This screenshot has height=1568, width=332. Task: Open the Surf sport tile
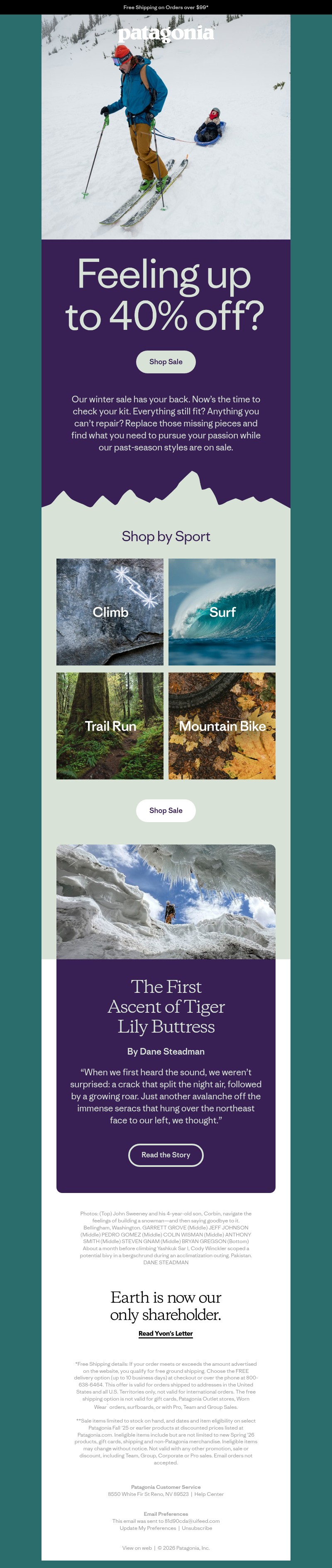point(222,612)
